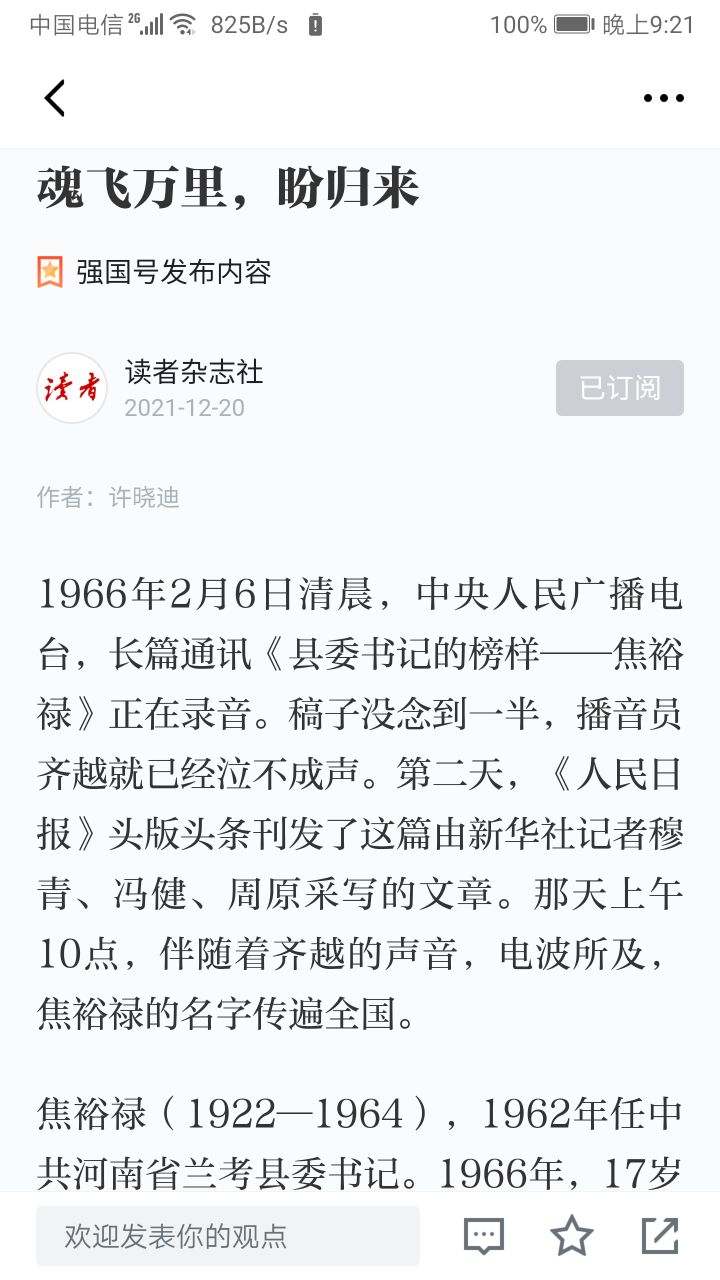The image size is (720, 1280).
Task: View the article comments
Action: (484, 1237)
